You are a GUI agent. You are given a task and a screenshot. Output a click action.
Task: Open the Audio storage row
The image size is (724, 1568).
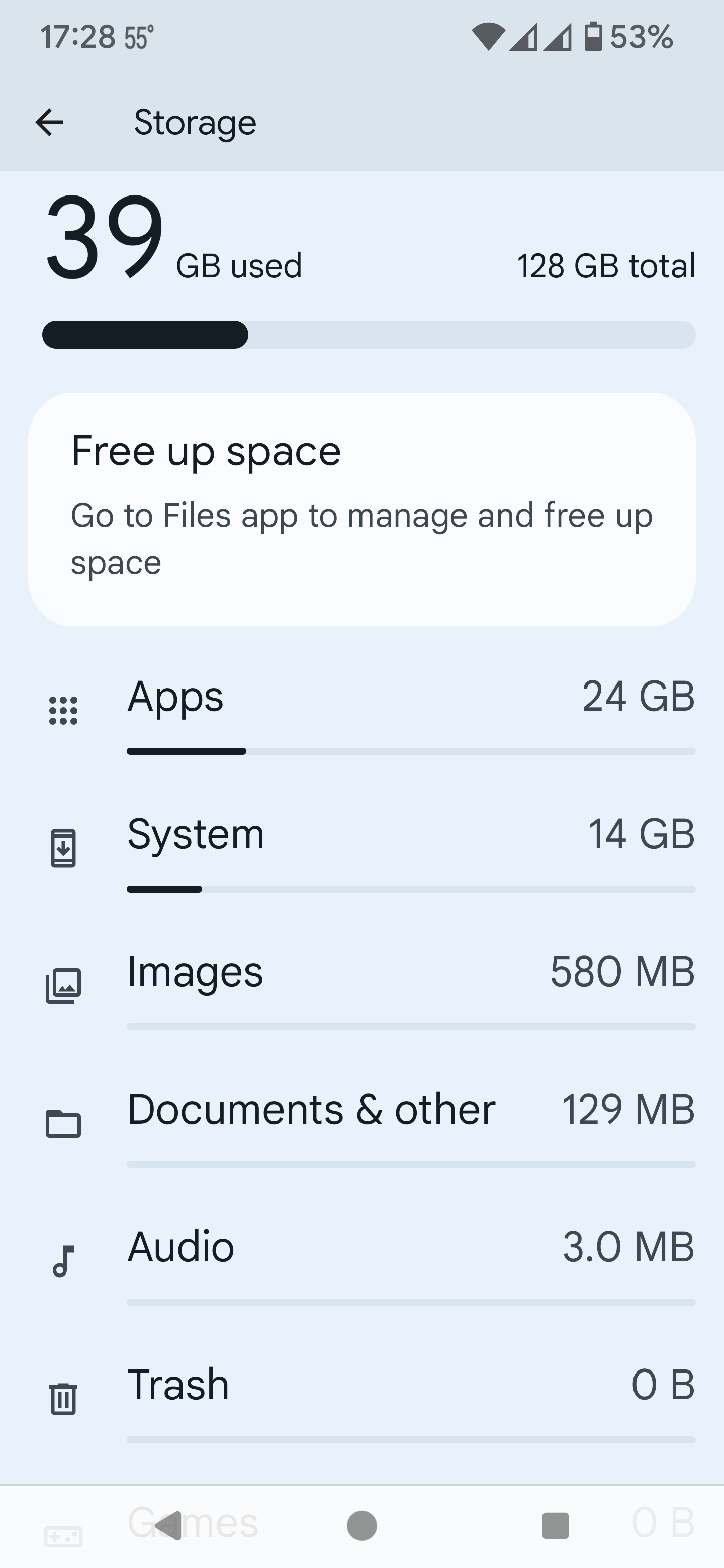click(361, 1261)
